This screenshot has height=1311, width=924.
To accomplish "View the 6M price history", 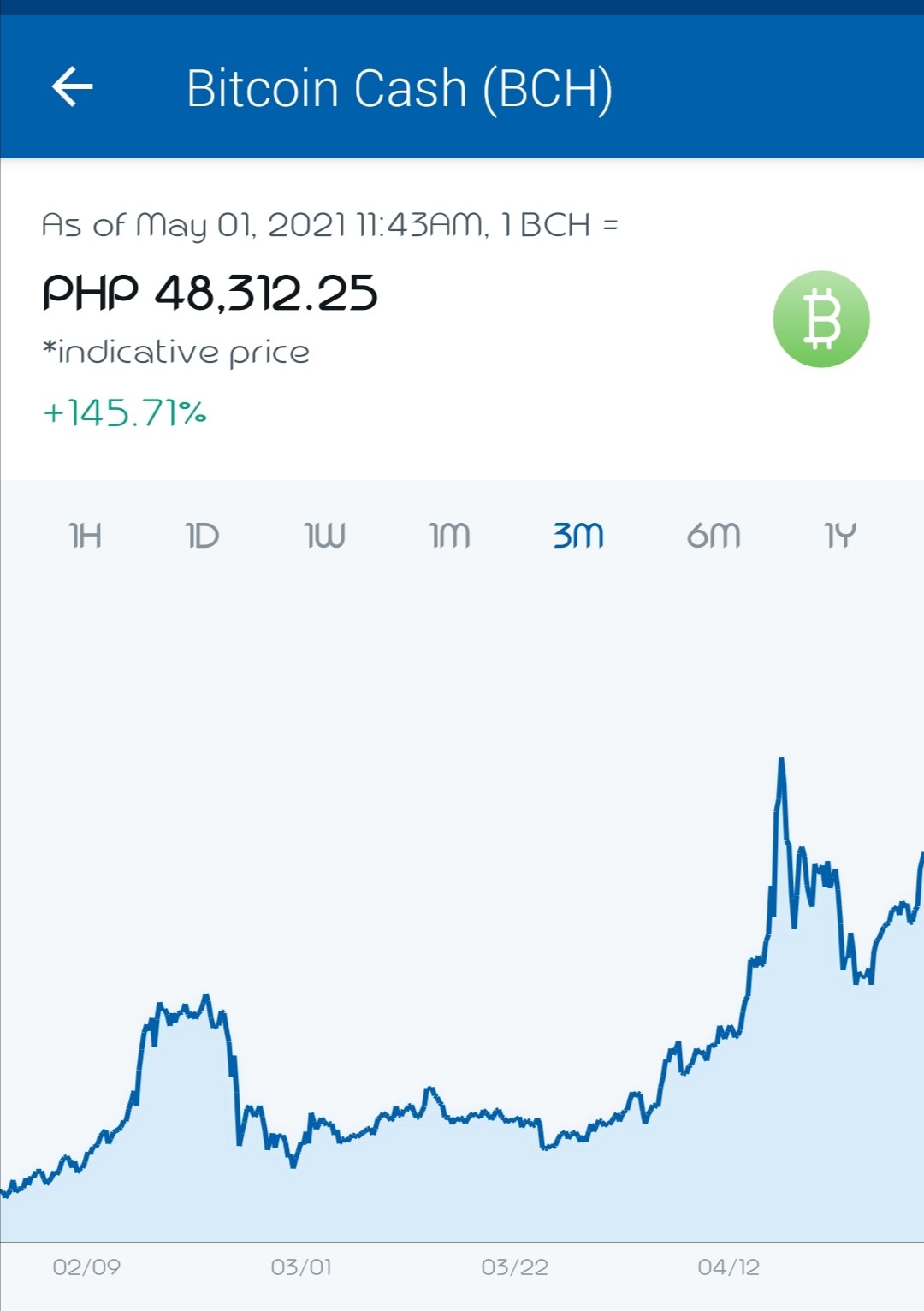I will (x=714, y=536).
